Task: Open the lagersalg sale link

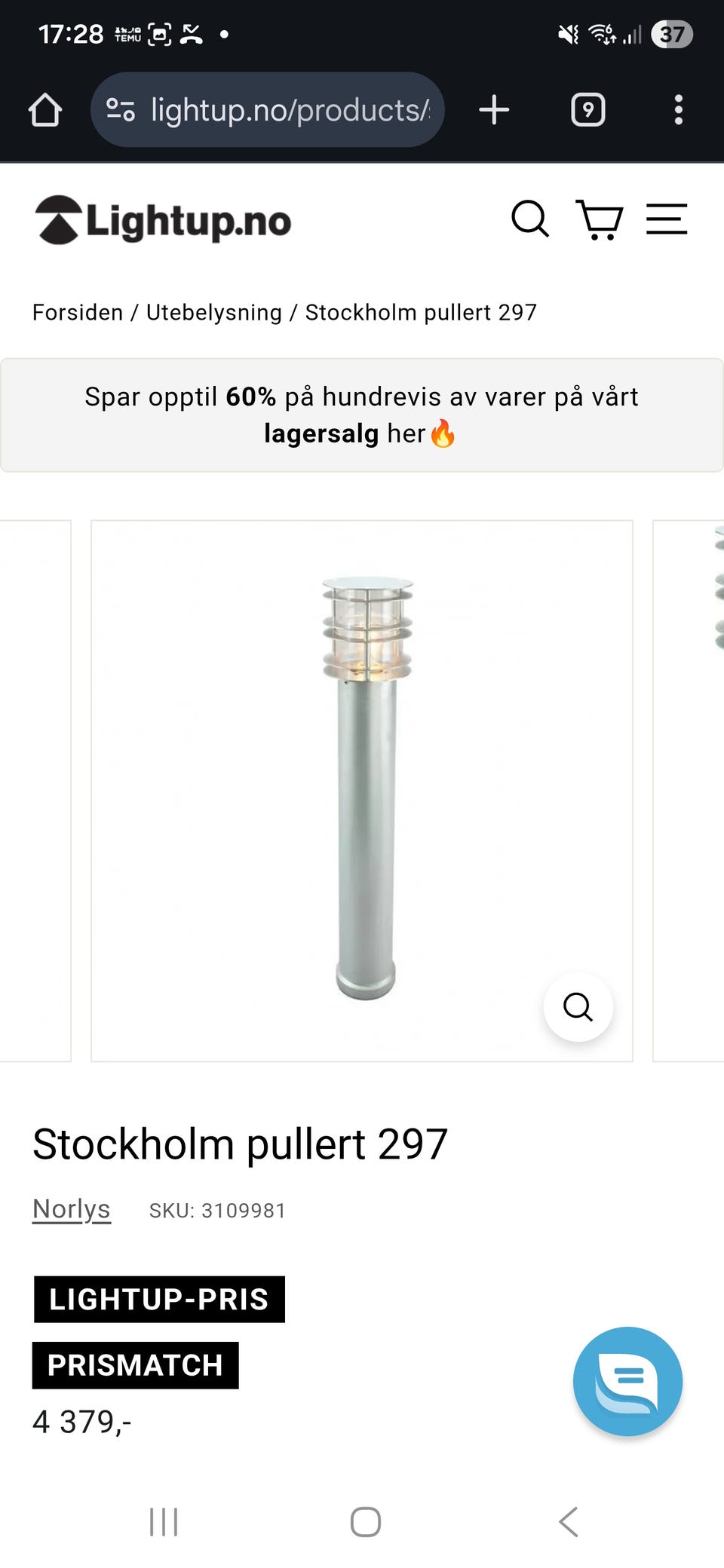Action: point(323,433)
